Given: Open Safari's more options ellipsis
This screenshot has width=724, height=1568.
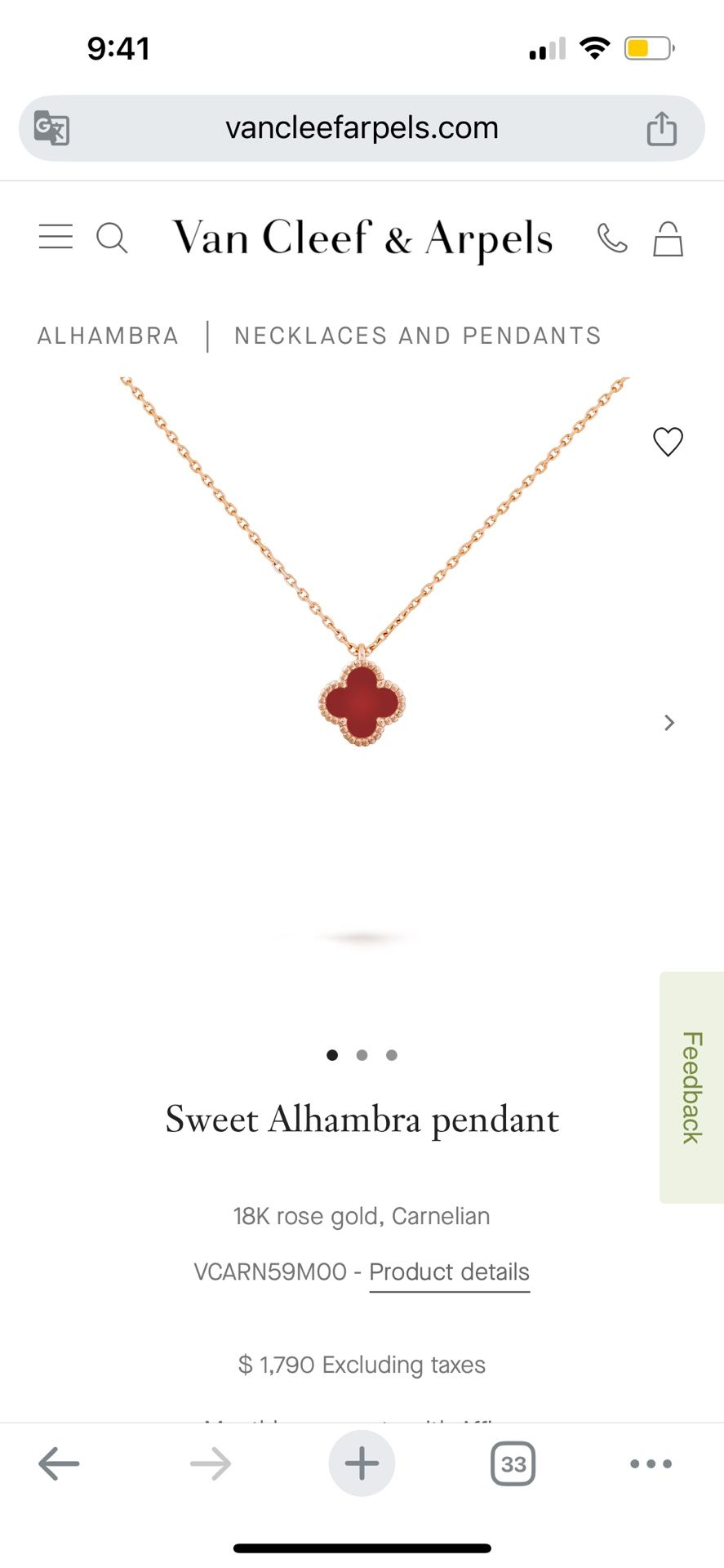Looking at the screenshot, I should [649, 1463].
